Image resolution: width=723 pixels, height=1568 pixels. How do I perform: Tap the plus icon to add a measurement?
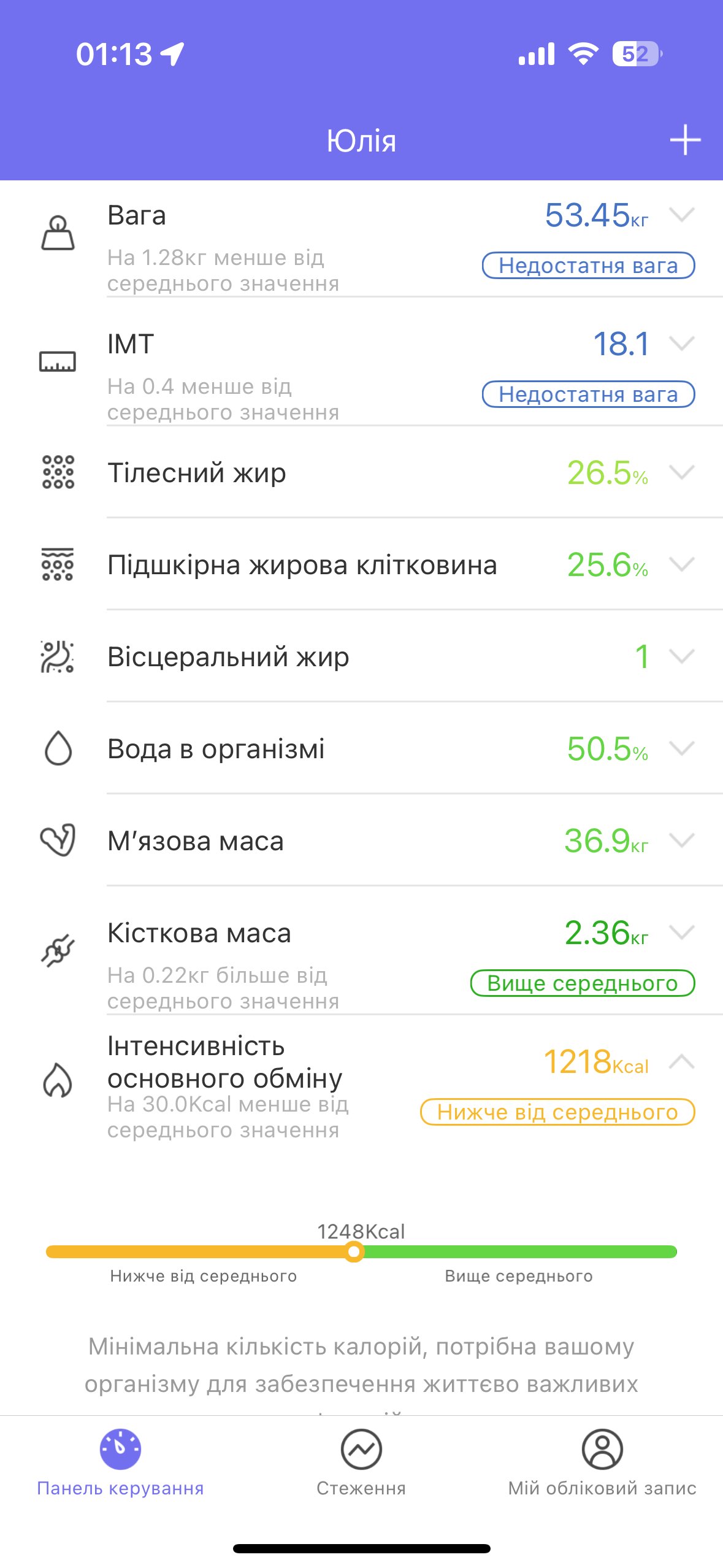tap(685, 140)
